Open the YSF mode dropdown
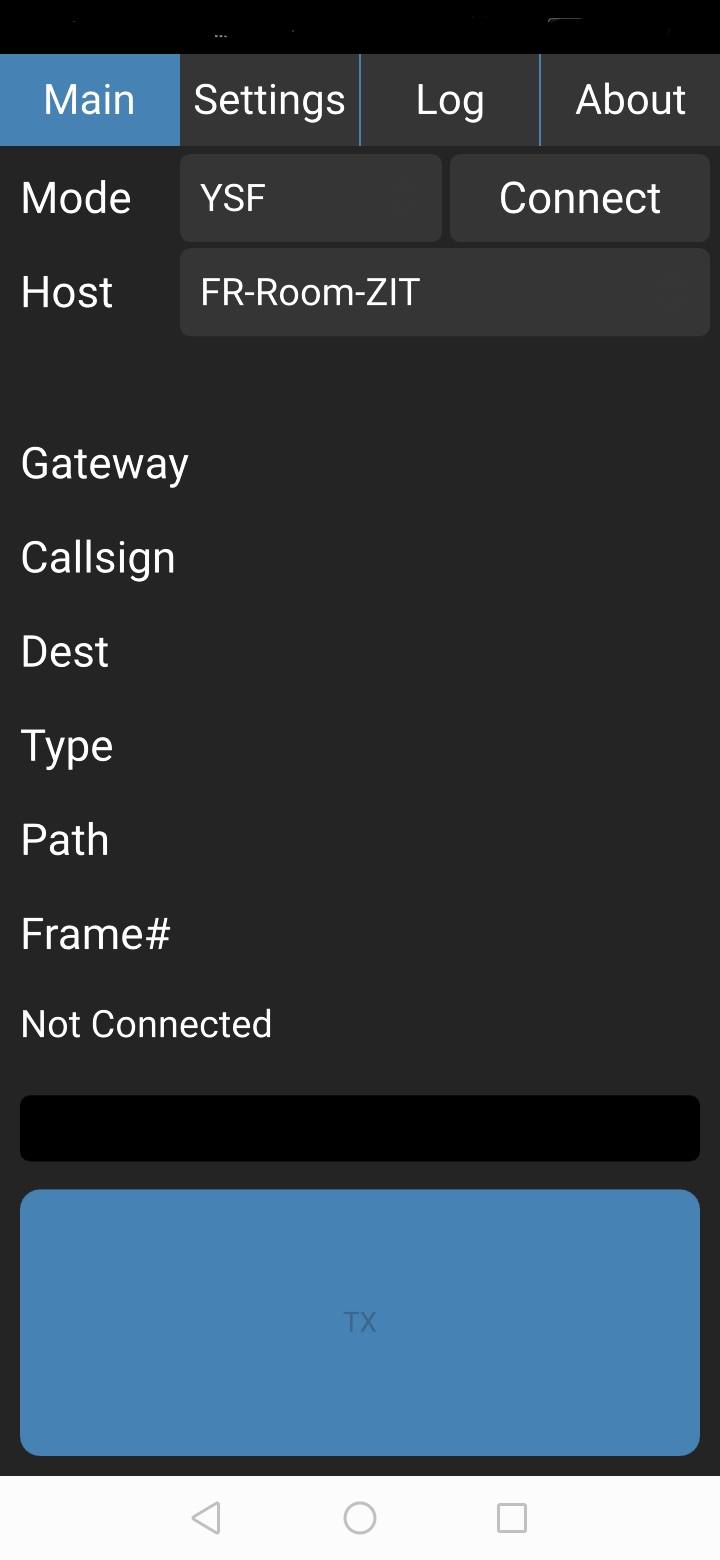Screen dimensions: 720x1560 pos(311,198)
